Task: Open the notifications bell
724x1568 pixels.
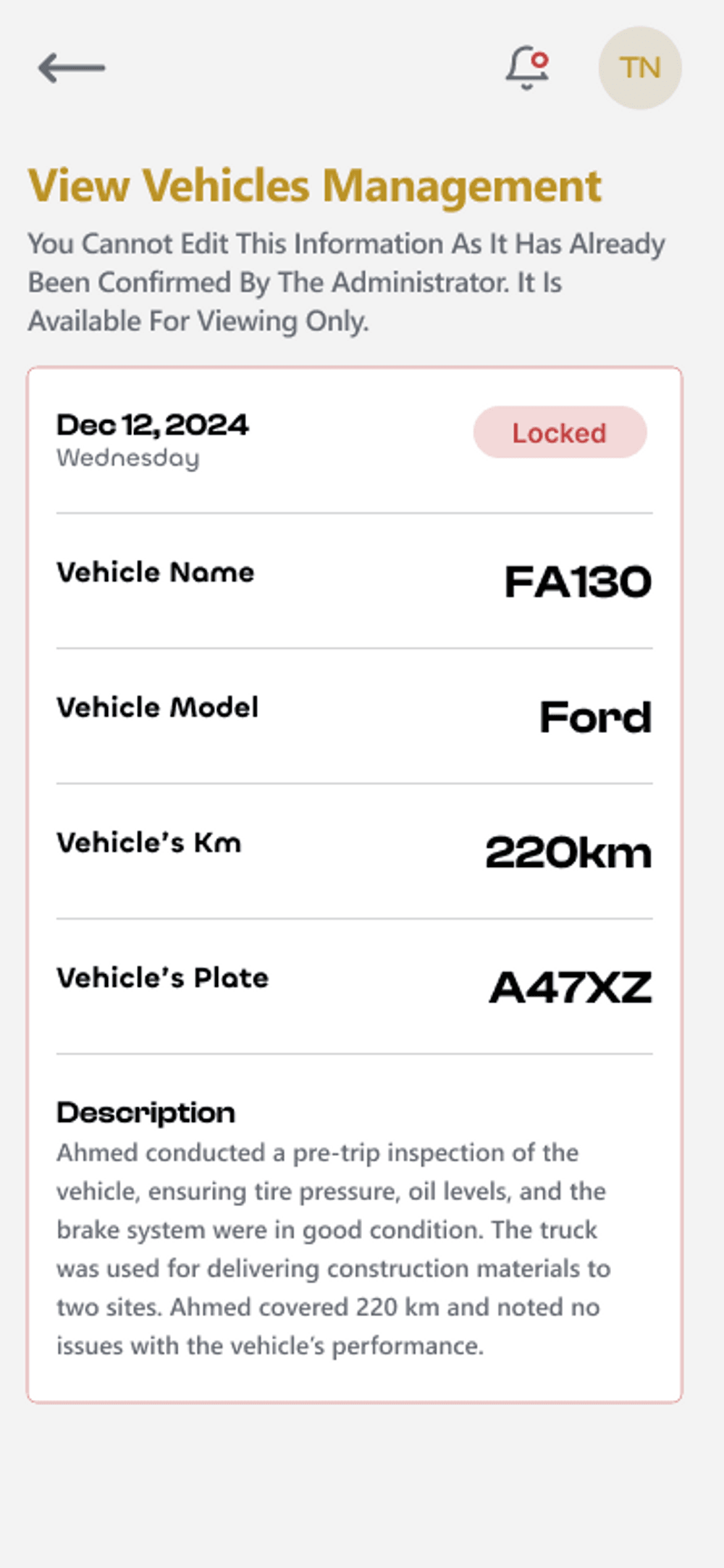Action: tap(527, 68)
